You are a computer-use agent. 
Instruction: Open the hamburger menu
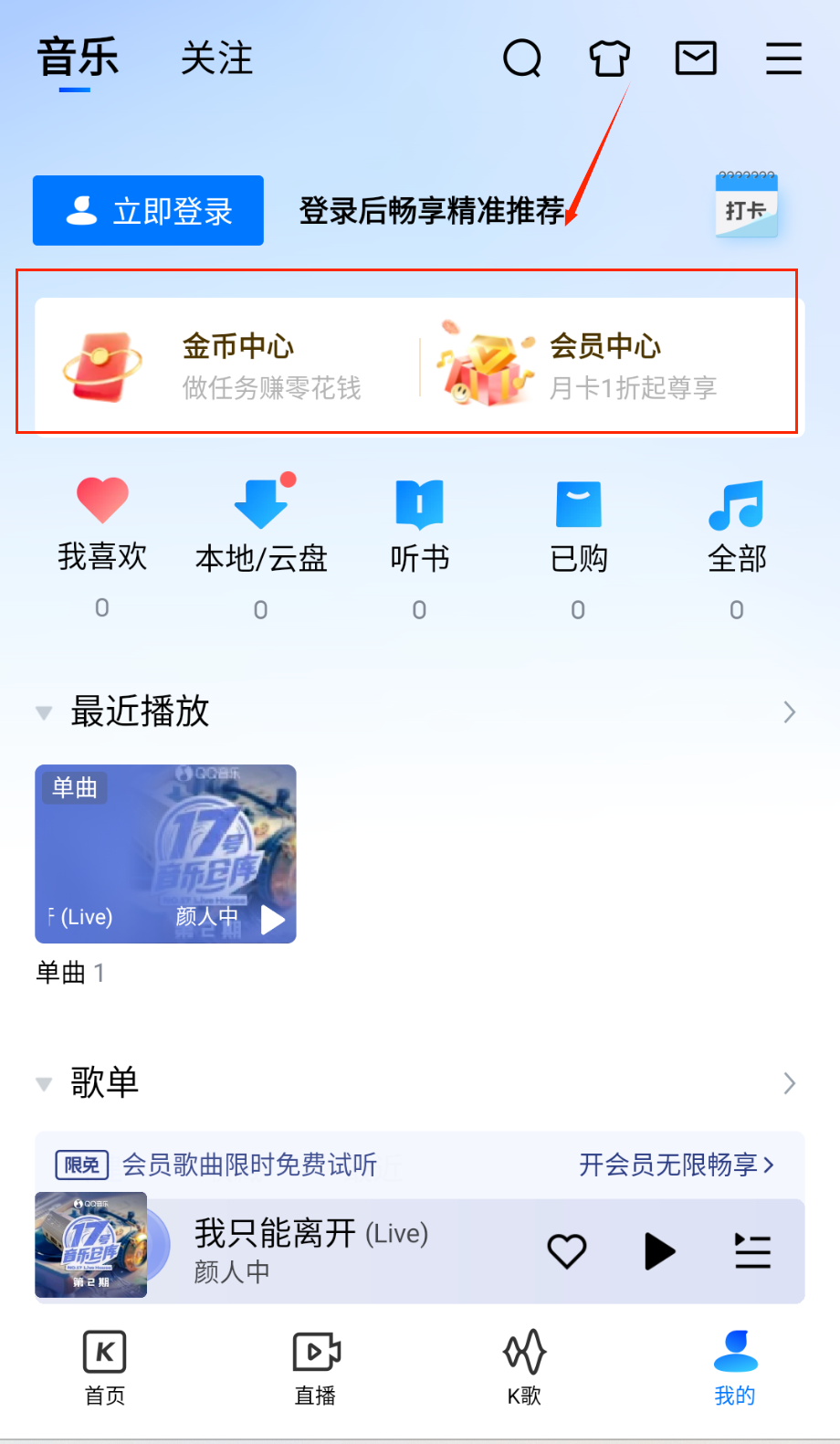pos(783,59)
